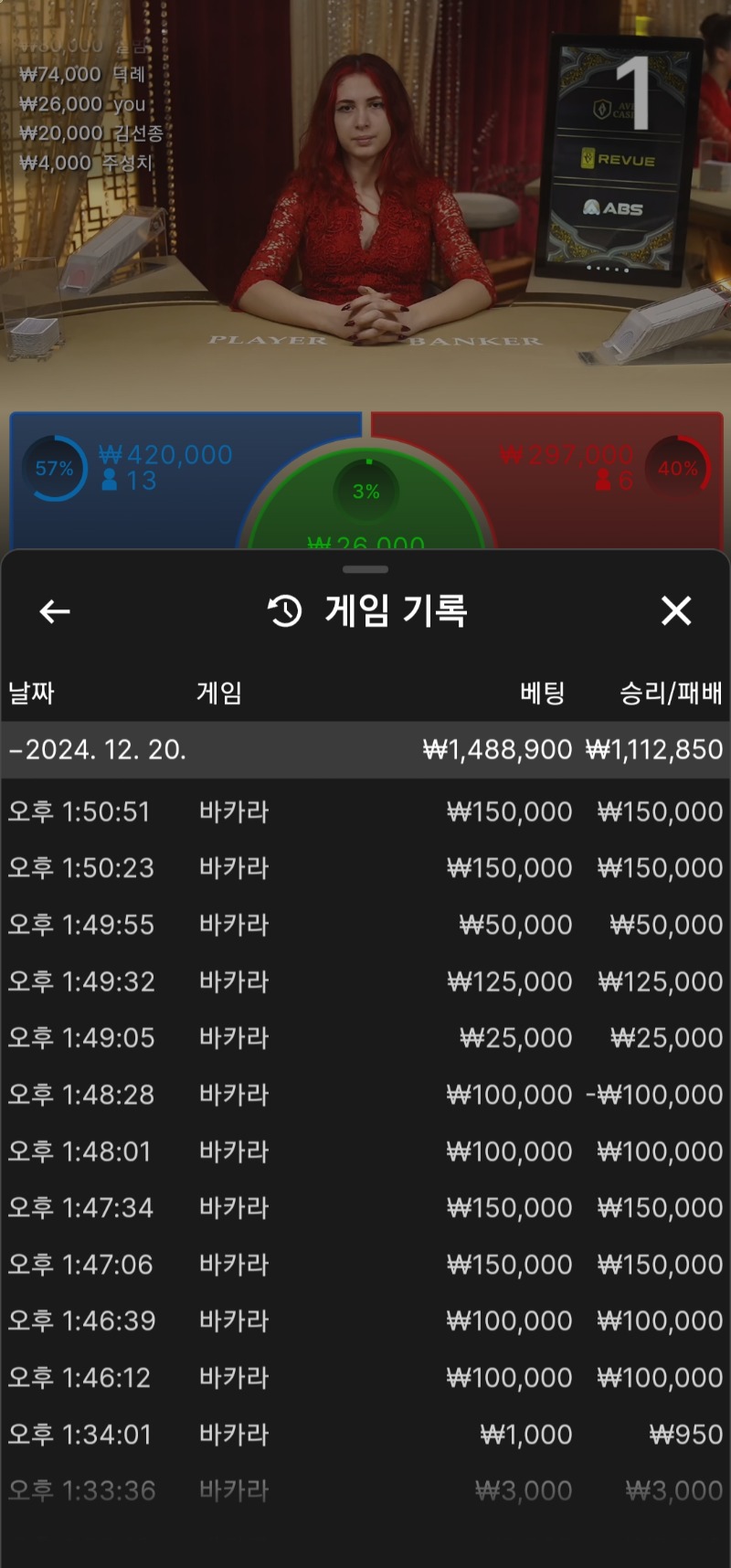This screenshot has height=1568, width=731.
Task: Open the 오후 1:46:12 baccarat record
Action: 365,1378
